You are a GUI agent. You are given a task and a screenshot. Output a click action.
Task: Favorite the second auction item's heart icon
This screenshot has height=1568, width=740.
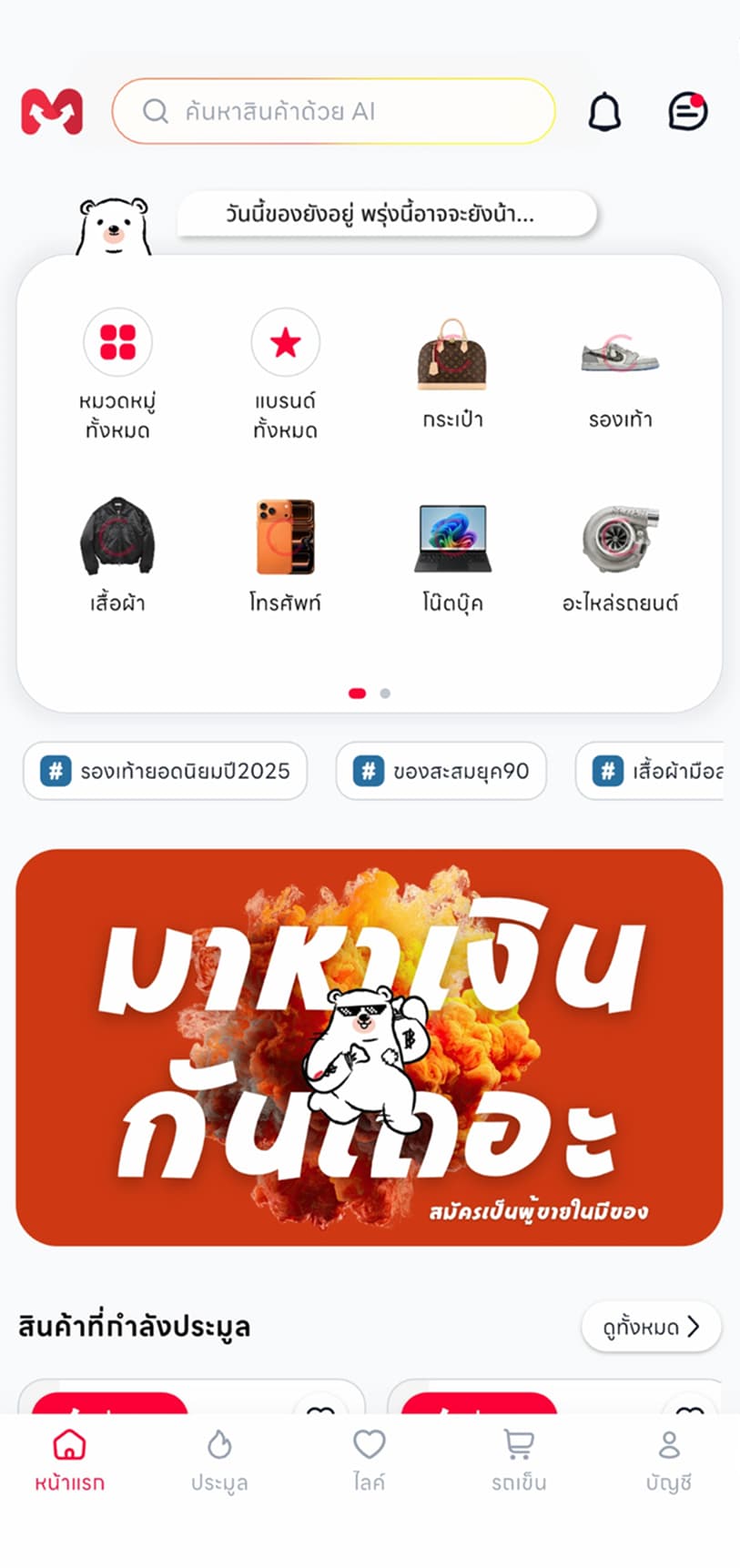[x=687, y=1412]
